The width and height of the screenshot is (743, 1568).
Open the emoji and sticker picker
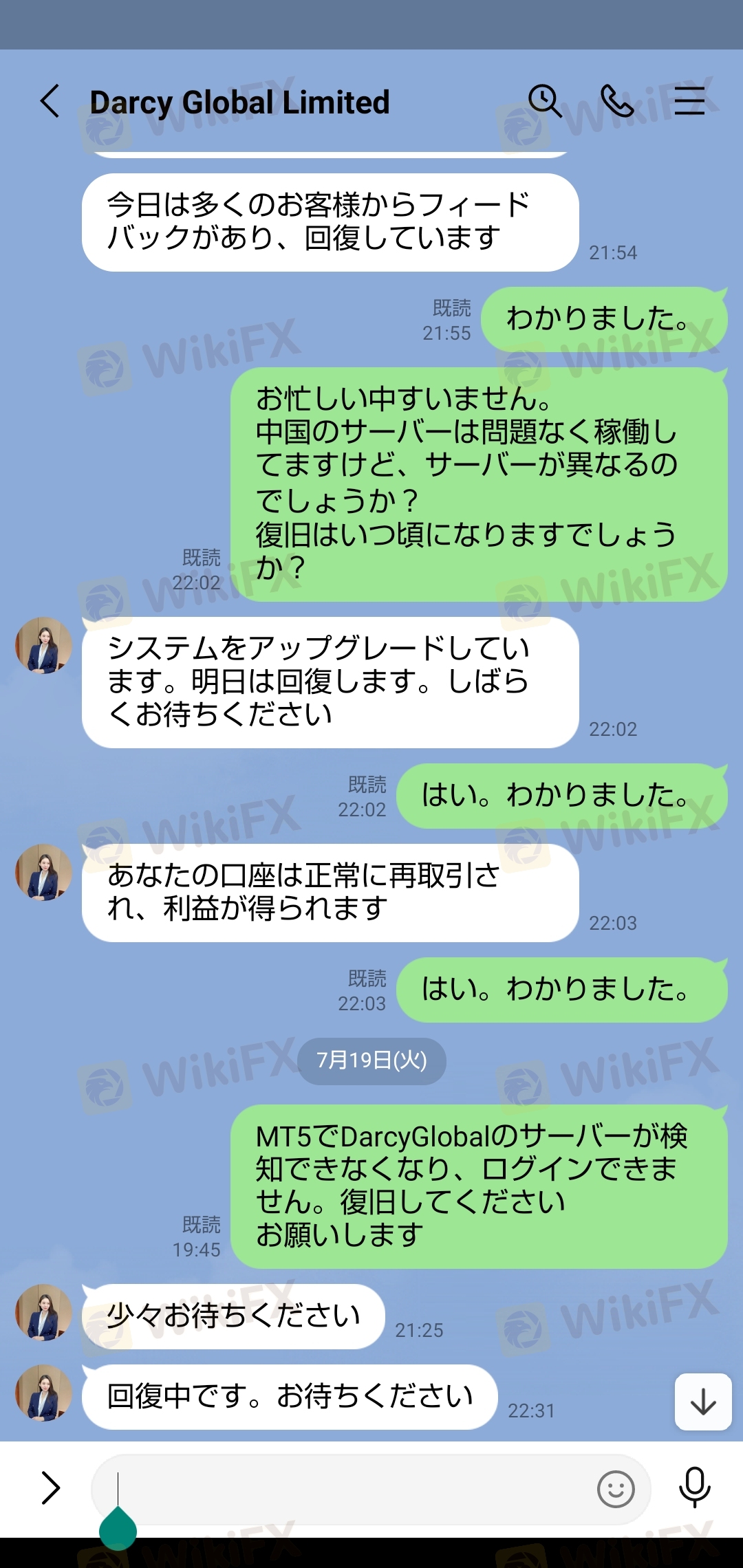(x=616, y=1489)
